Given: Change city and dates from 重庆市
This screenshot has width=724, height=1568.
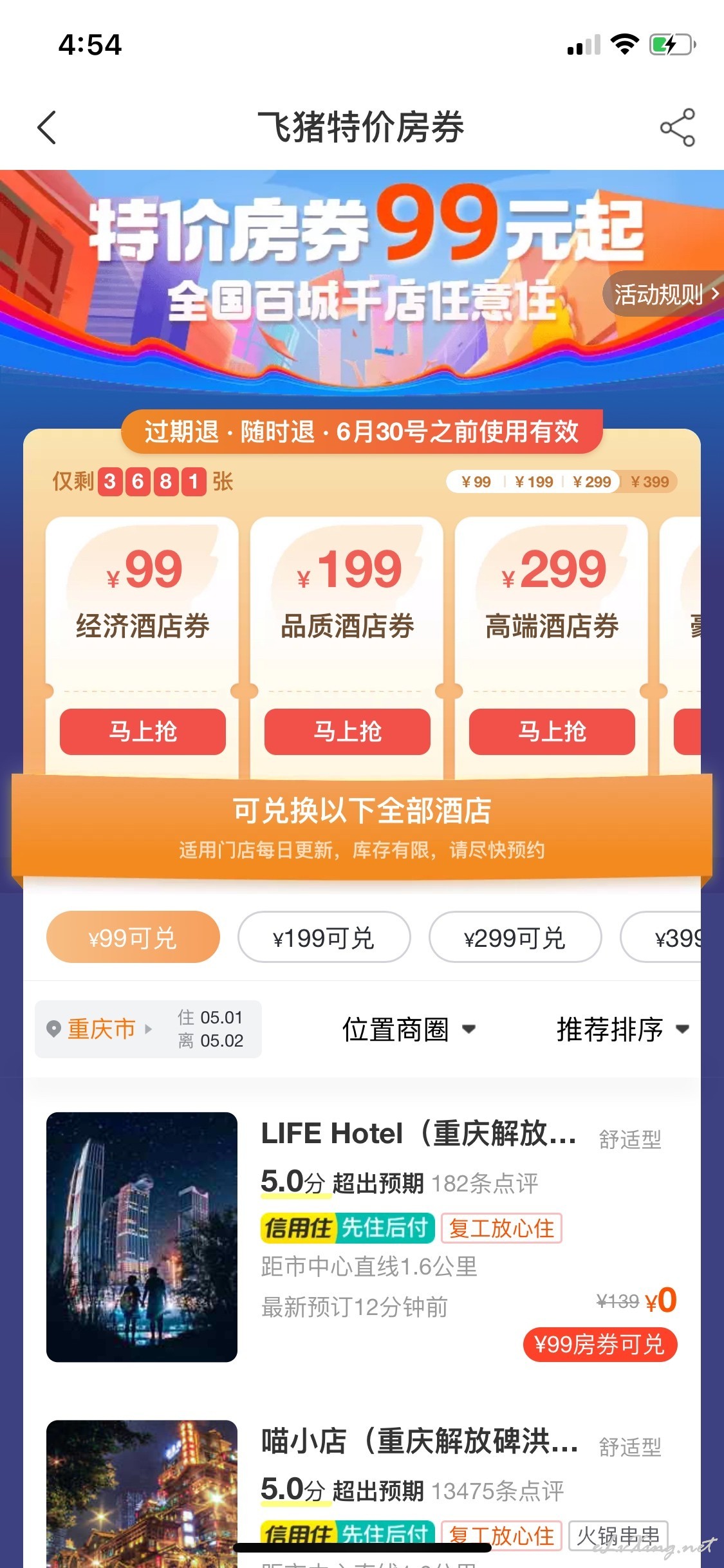Looking at the screenshot, I should click(x=148, y=1029).
